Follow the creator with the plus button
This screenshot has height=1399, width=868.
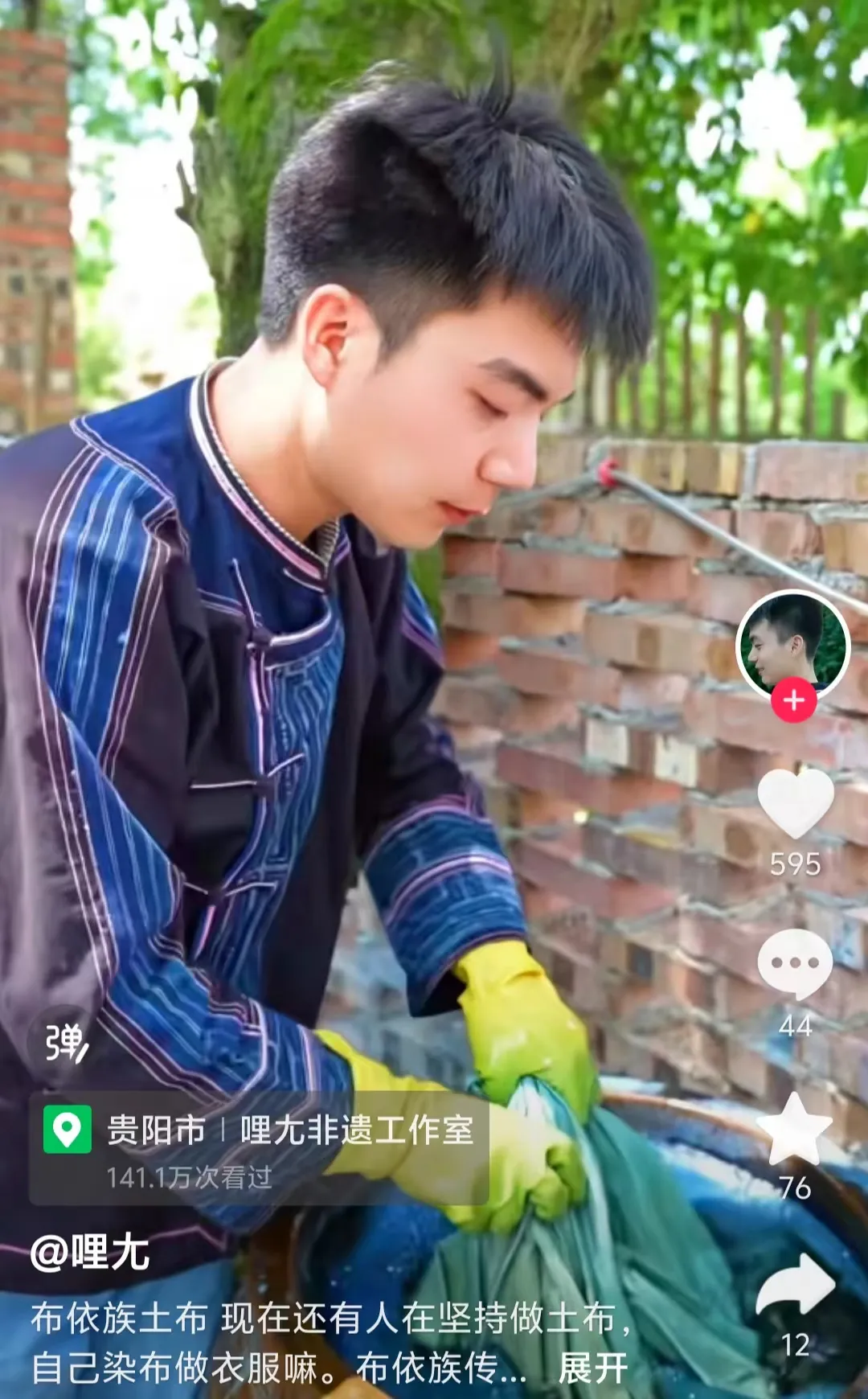coord(793,700)
